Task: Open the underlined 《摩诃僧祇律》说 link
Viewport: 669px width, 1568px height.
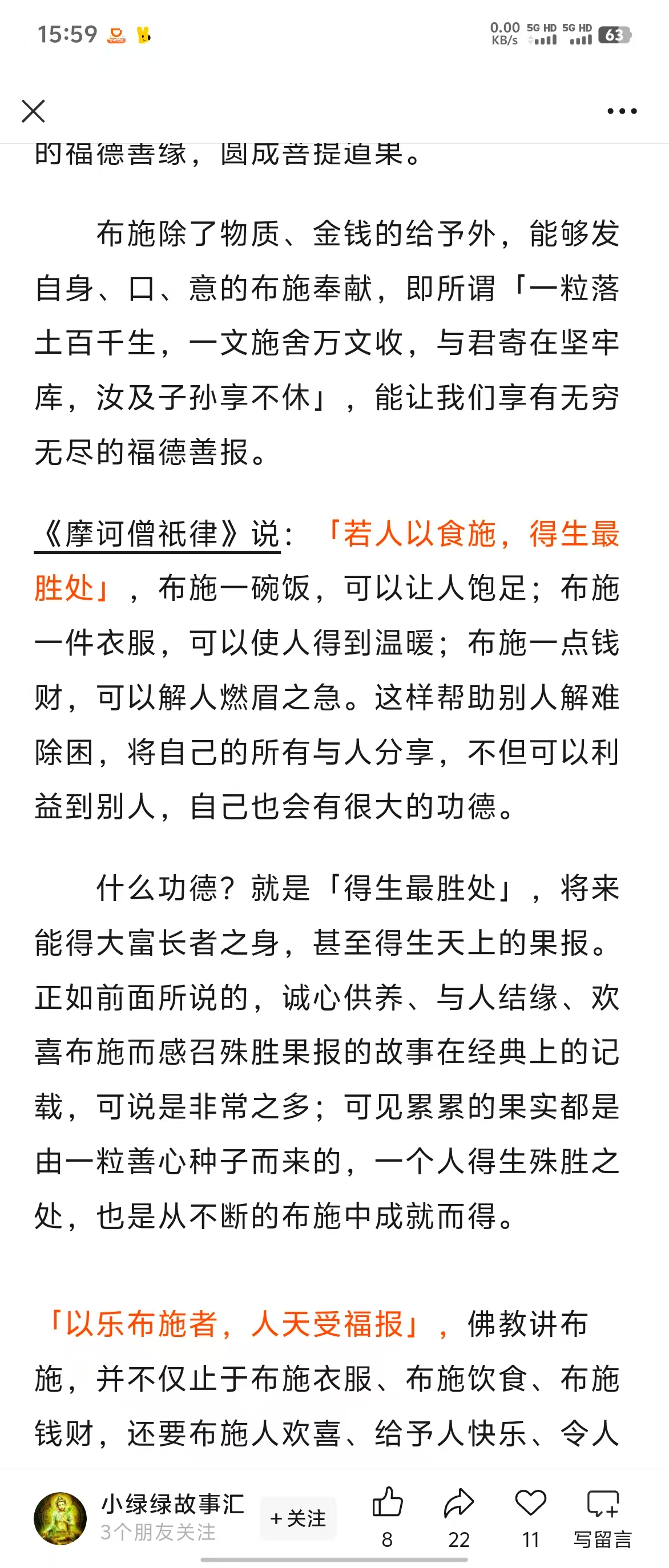Action: [158, 535]
